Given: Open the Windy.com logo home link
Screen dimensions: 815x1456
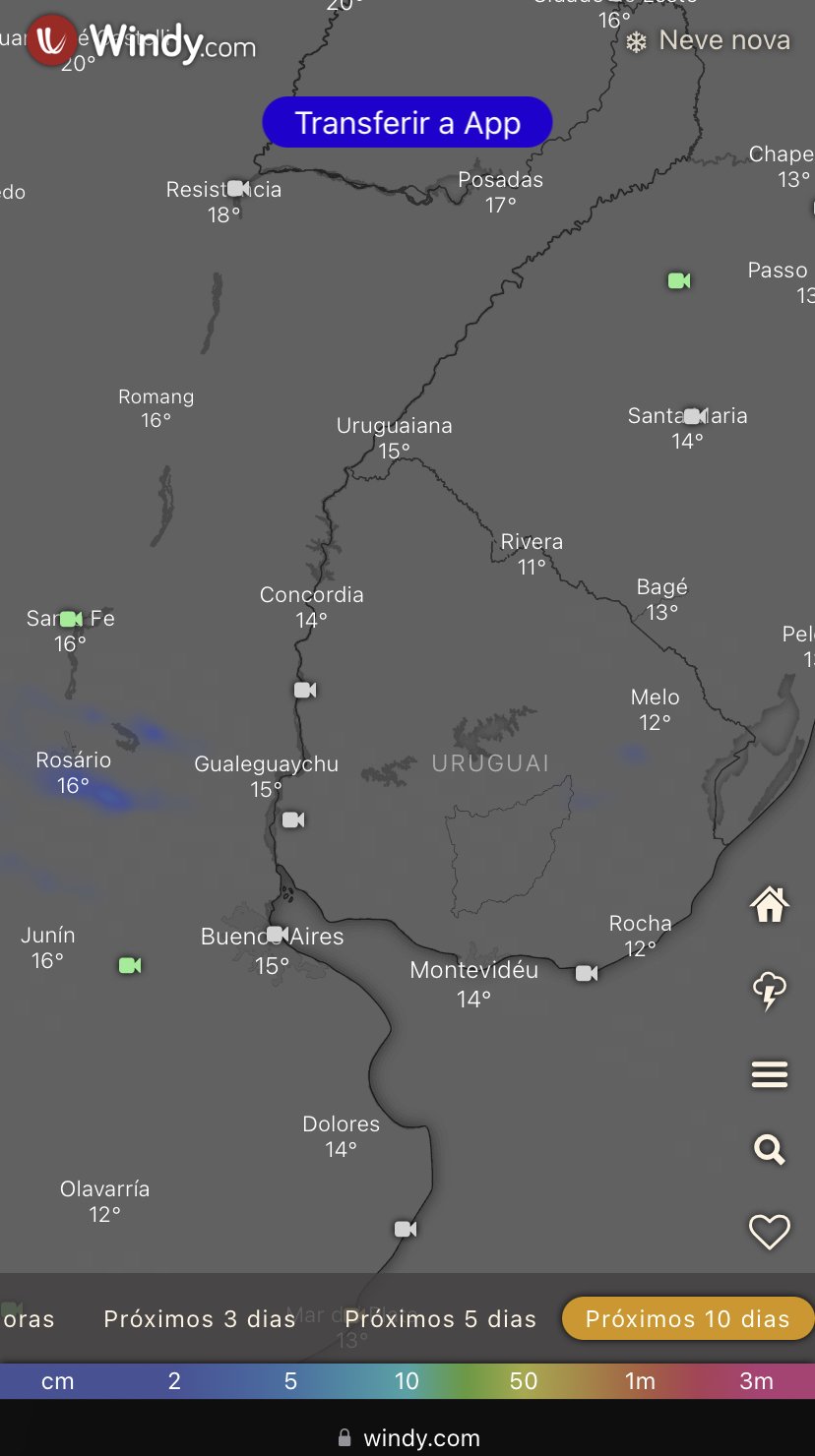Looking at the screenshot, I should 144,42.
